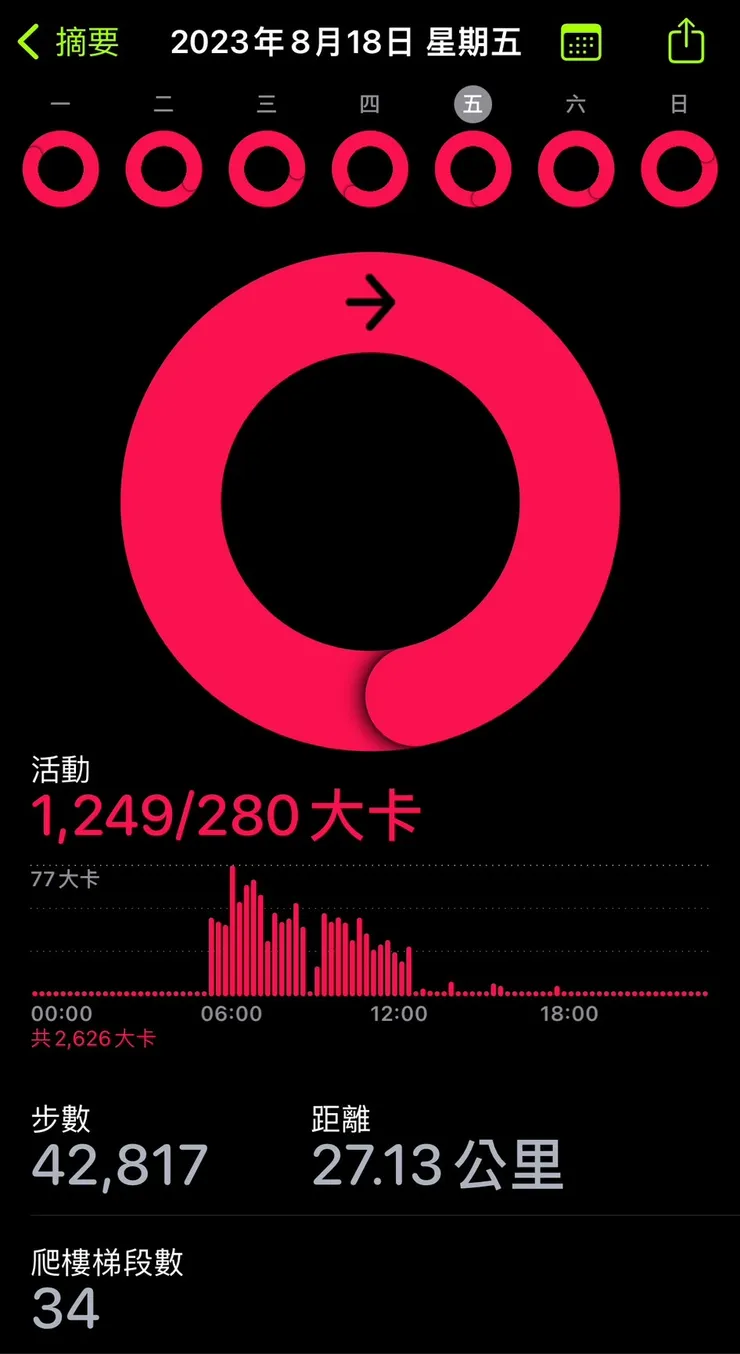
Task: Open Sunday's activity ring
Action: [678, 168]
